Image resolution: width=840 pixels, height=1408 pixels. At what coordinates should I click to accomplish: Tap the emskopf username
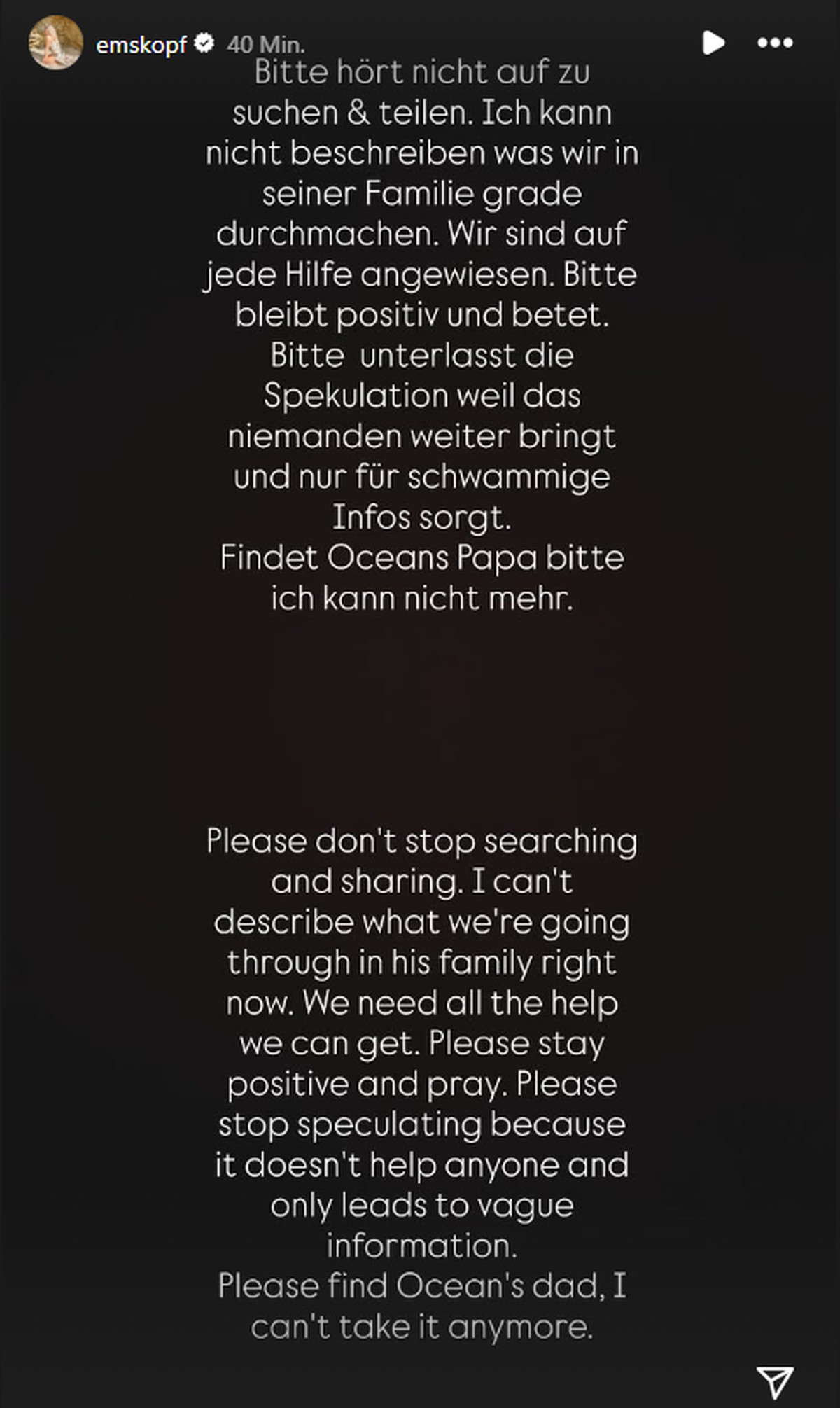pyautogui.click(x=141, y=45)
